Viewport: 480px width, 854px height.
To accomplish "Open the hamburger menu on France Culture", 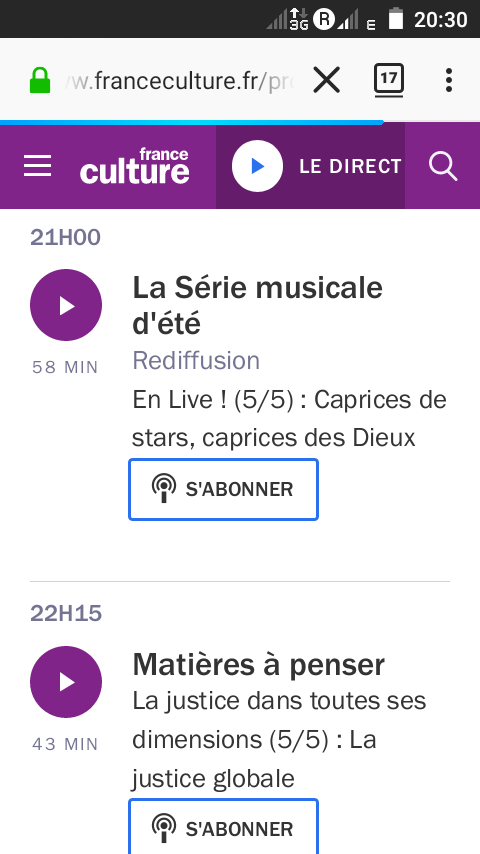I will pyautogui.click(x=38, y=166).
